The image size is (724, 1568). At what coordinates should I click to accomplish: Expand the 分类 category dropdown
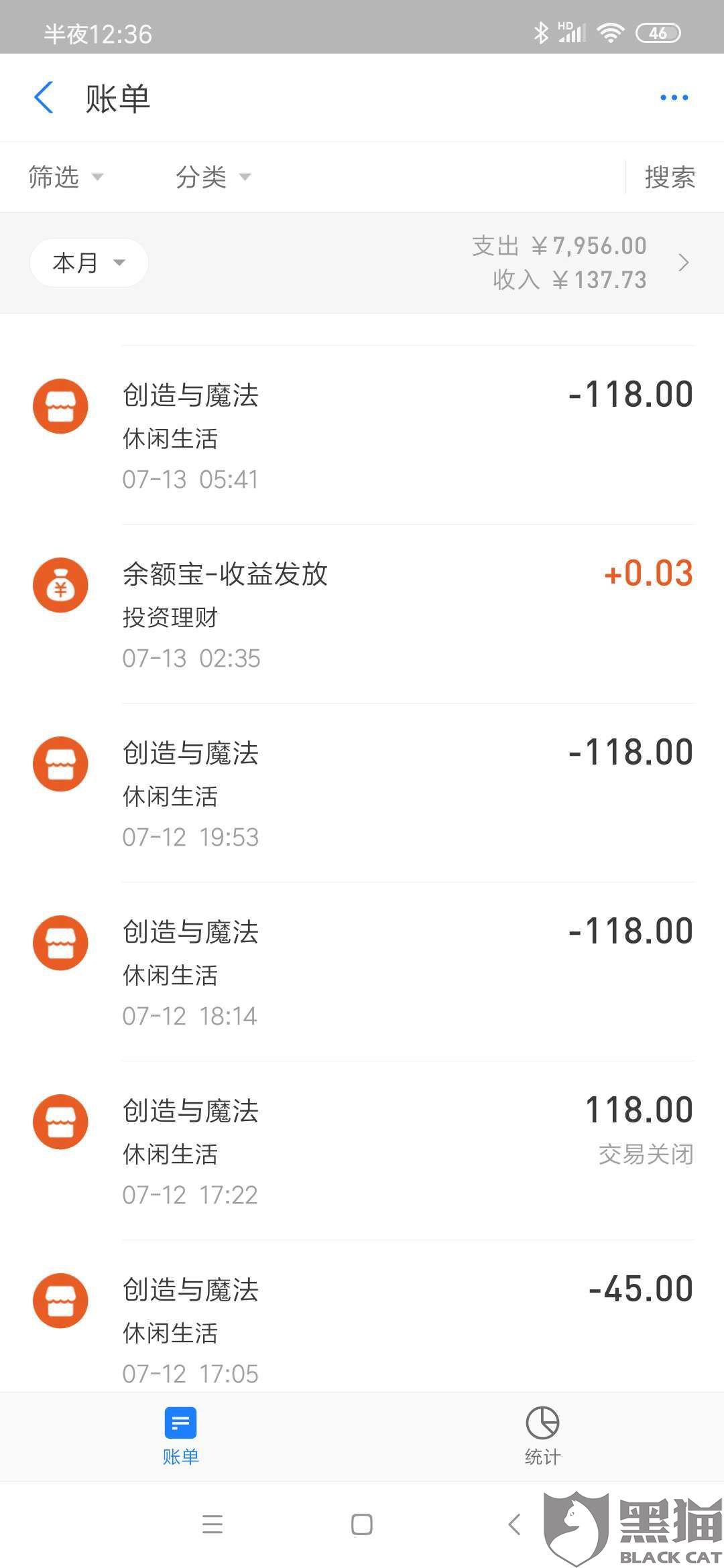[x=213, y=178]
